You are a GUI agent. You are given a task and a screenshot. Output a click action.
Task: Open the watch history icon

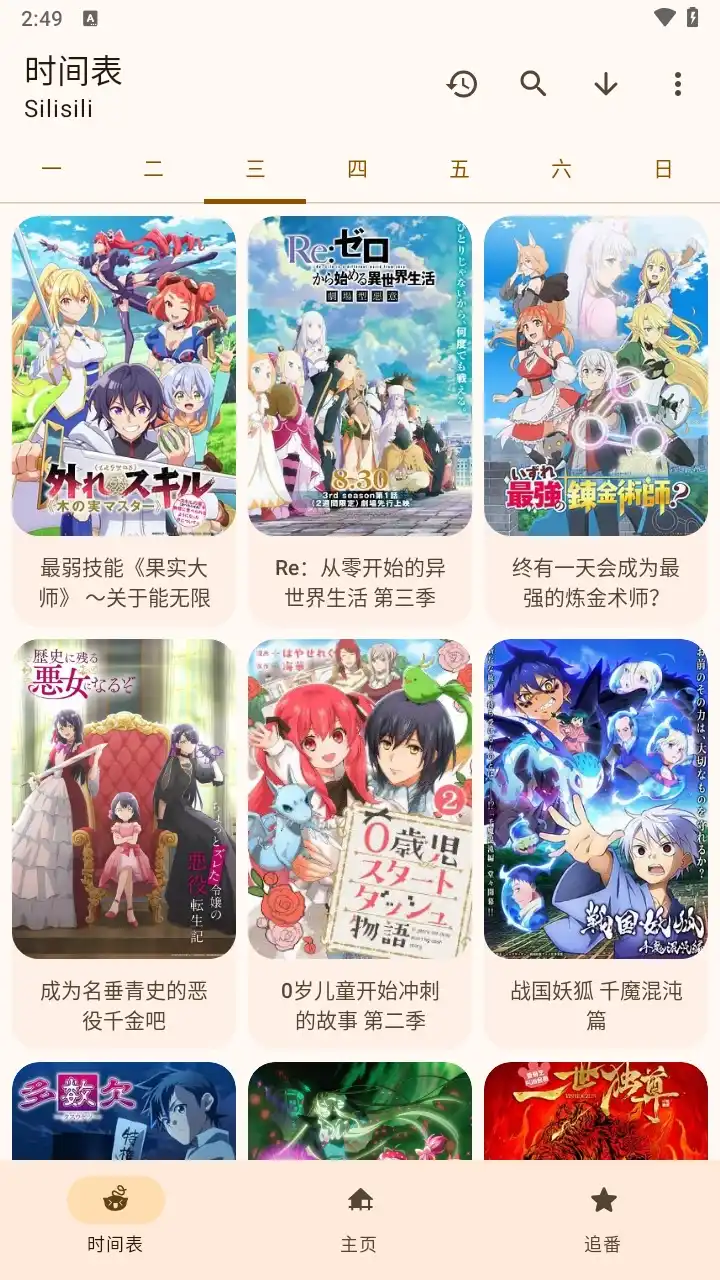(461, 85)
